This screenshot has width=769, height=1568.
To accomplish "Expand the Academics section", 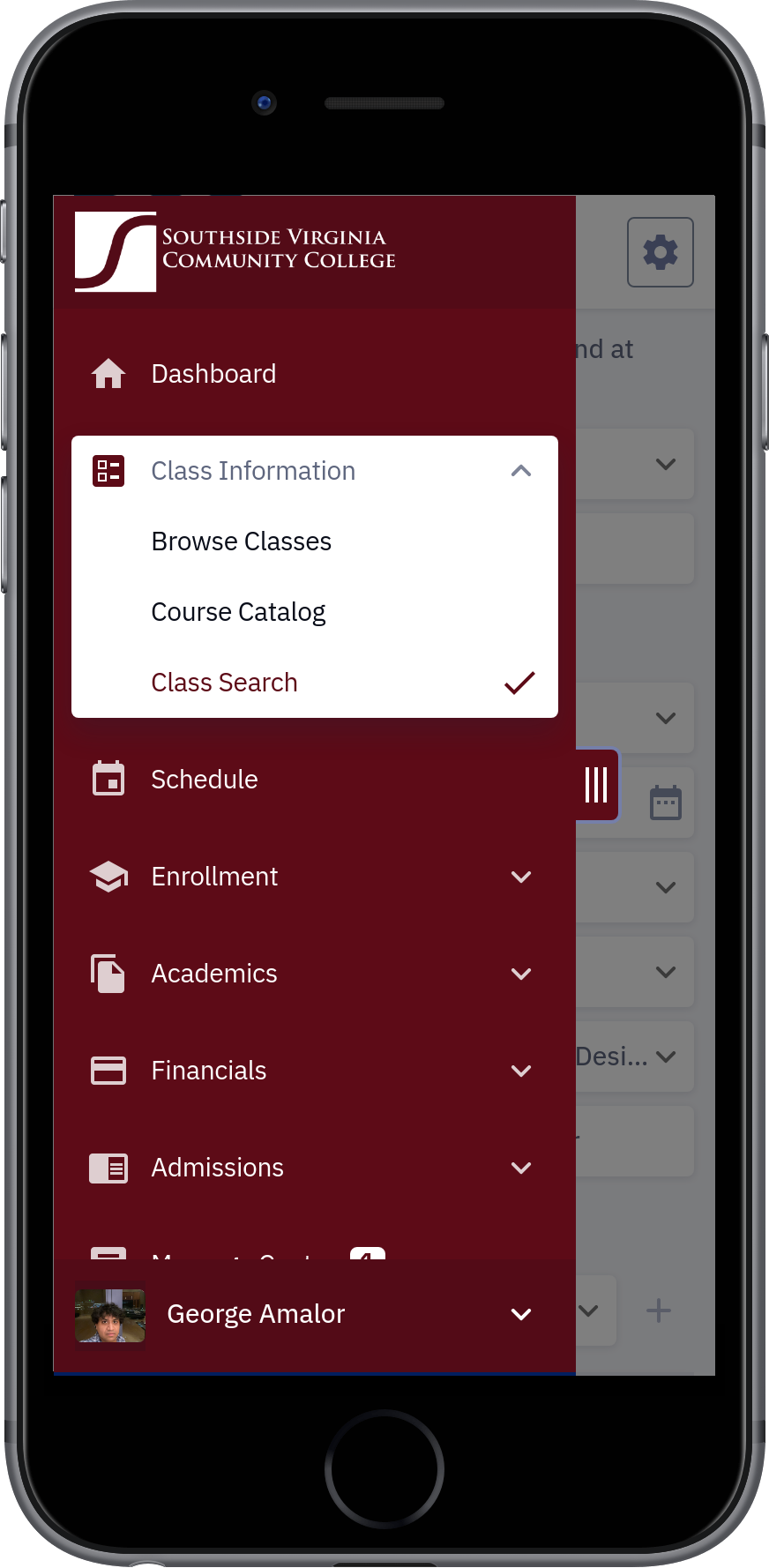I will tap(314, 974).
